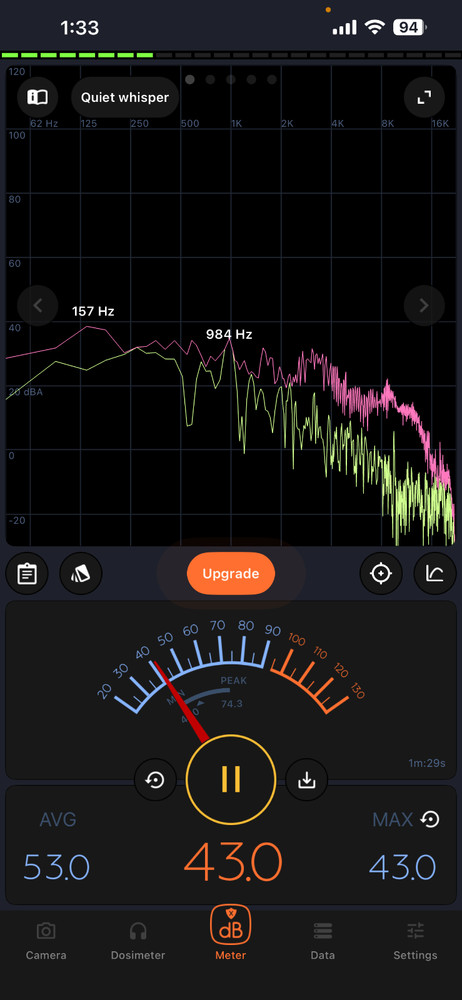Open the layers cards icon
This screenshot has width=462, height=1000.
[x=81, y=574]
